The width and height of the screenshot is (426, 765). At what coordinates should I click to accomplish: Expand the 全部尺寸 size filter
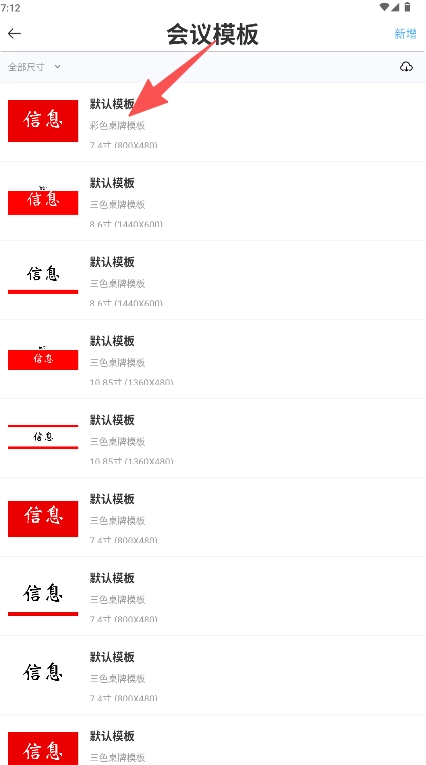click(34, 67)
